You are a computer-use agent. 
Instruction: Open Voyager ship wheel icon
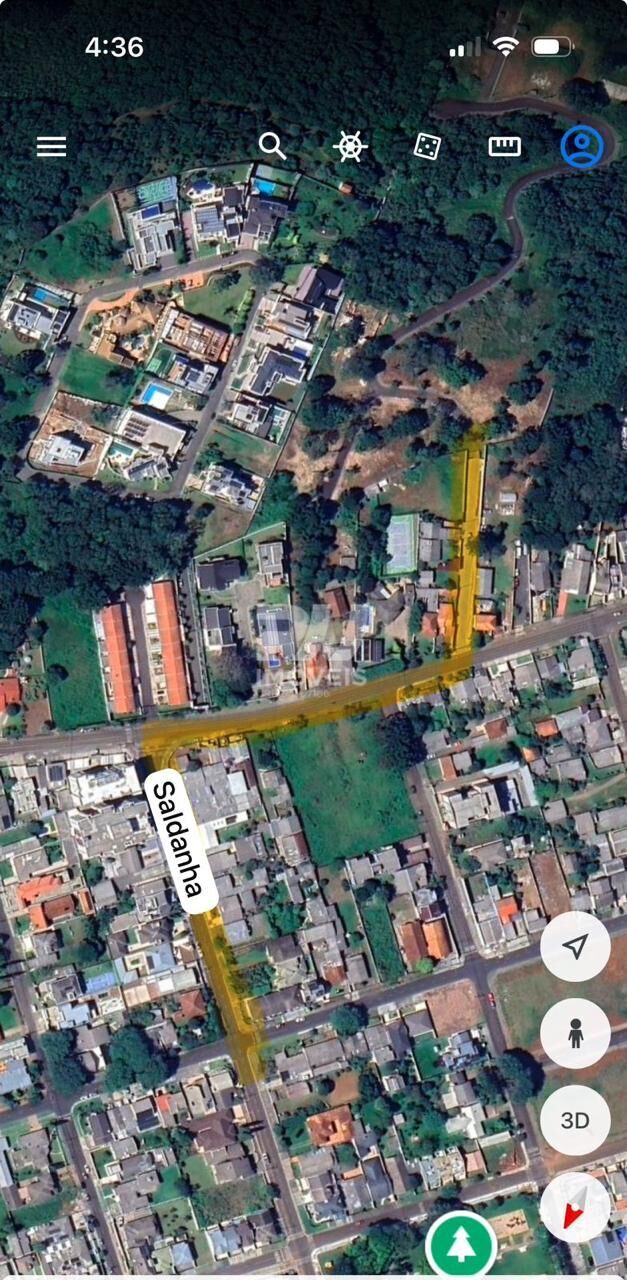tap(350, 147)
